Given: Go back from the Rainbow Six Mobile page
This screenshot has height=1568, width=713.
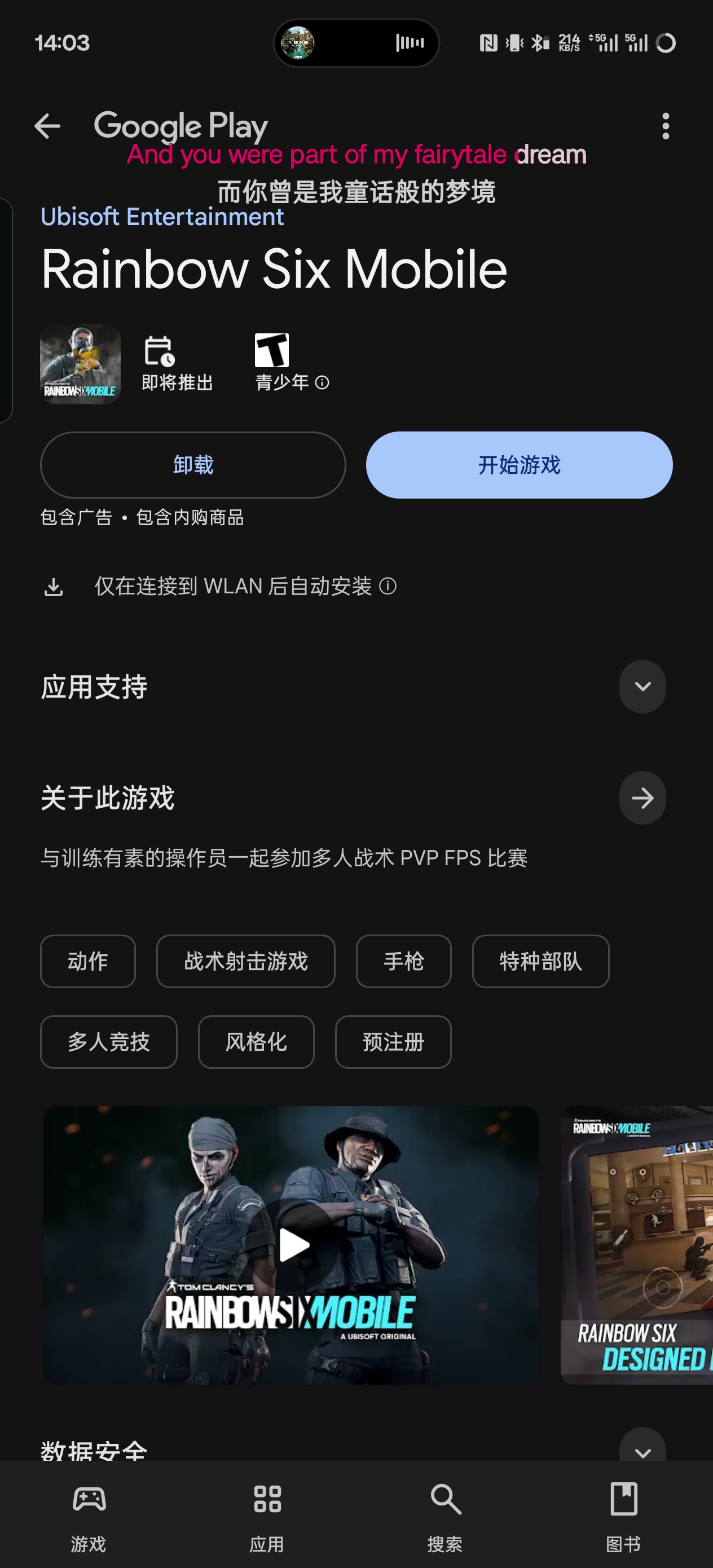Looking at the screenshot, I should point(47,126).
